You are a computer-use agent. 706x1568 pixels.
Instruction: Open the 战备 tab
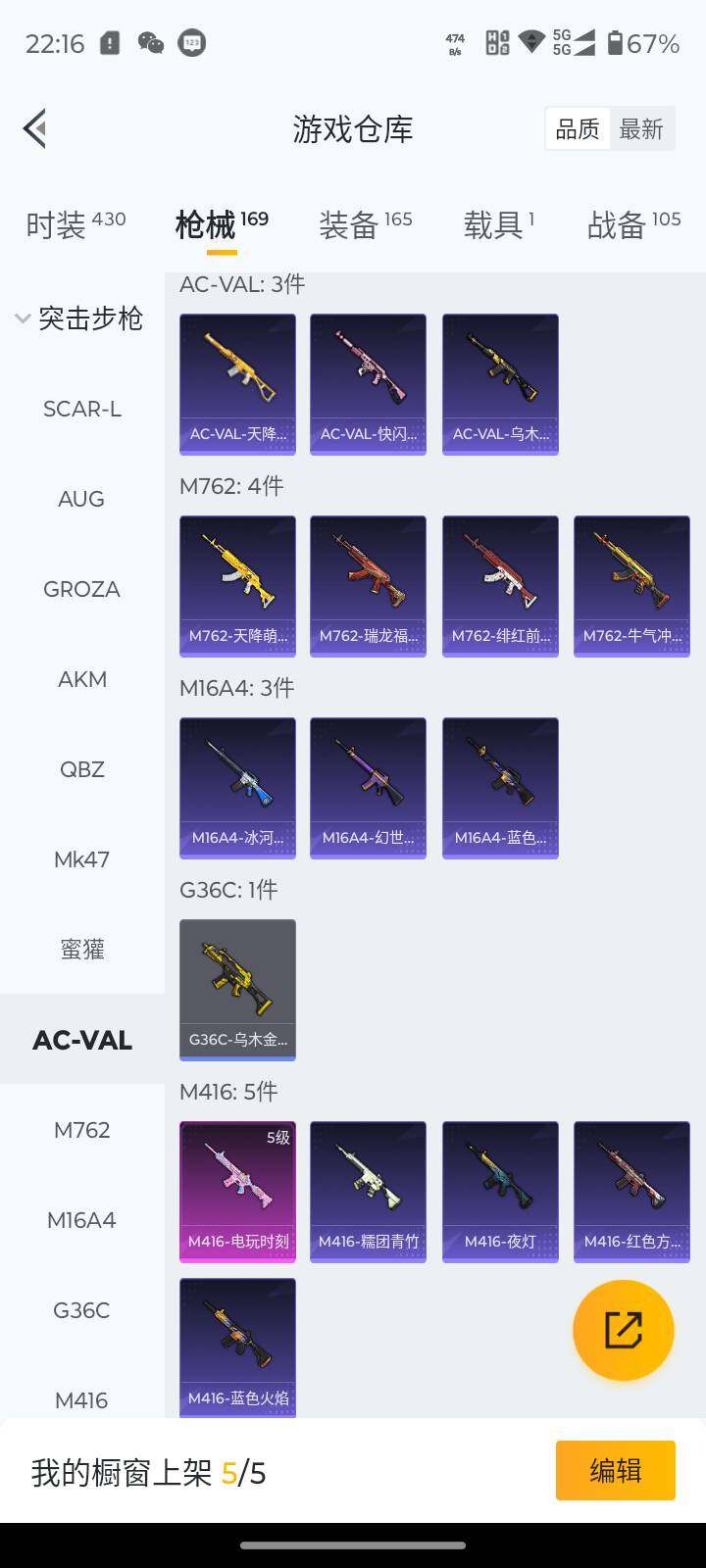(x=632, y=224)
